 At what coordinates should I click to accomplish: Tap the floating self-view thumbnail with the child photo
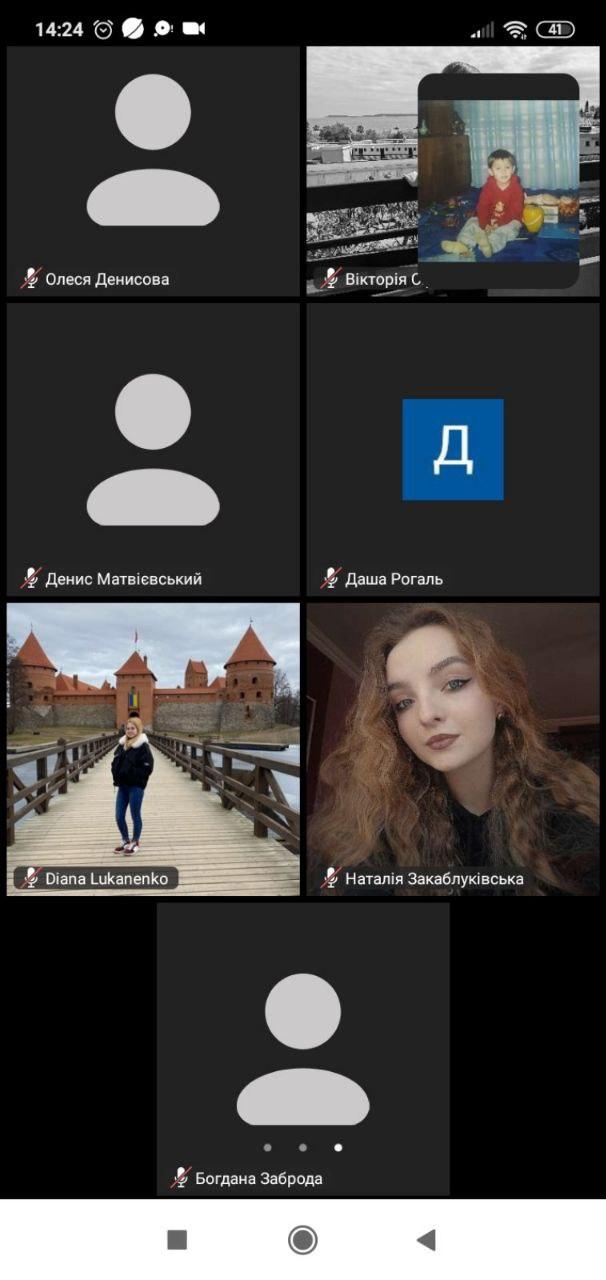pyautogui.click(x=498, y=181)
